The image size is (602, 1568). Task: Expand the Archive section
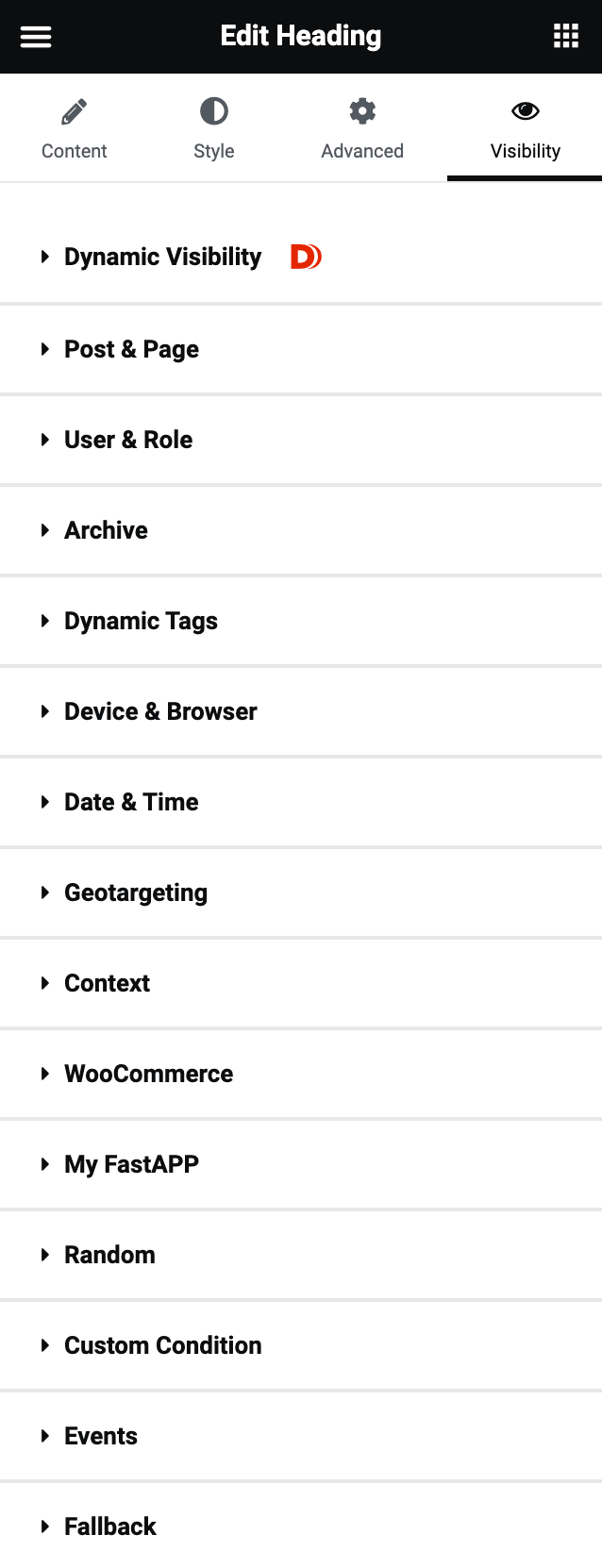[x=106, y=530]
